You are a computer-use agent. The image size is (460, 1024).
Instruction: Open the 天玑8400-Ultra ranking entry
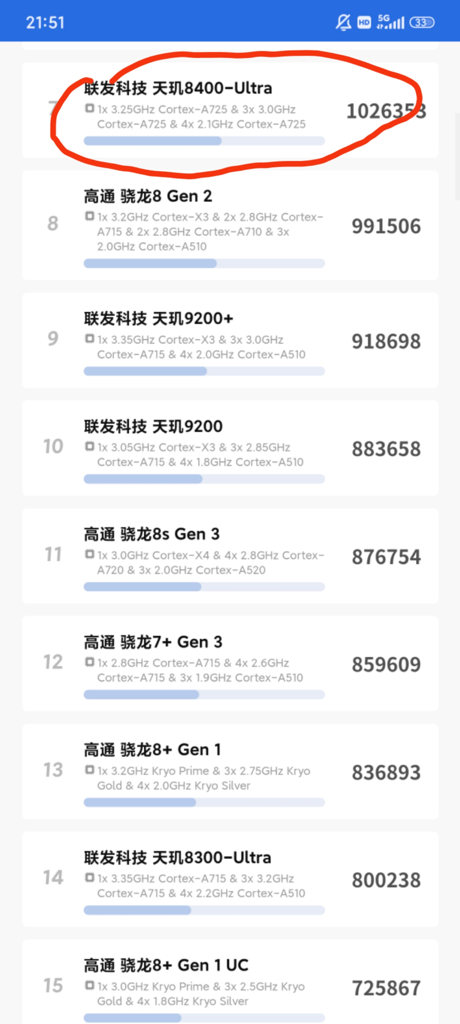(230, 110)
